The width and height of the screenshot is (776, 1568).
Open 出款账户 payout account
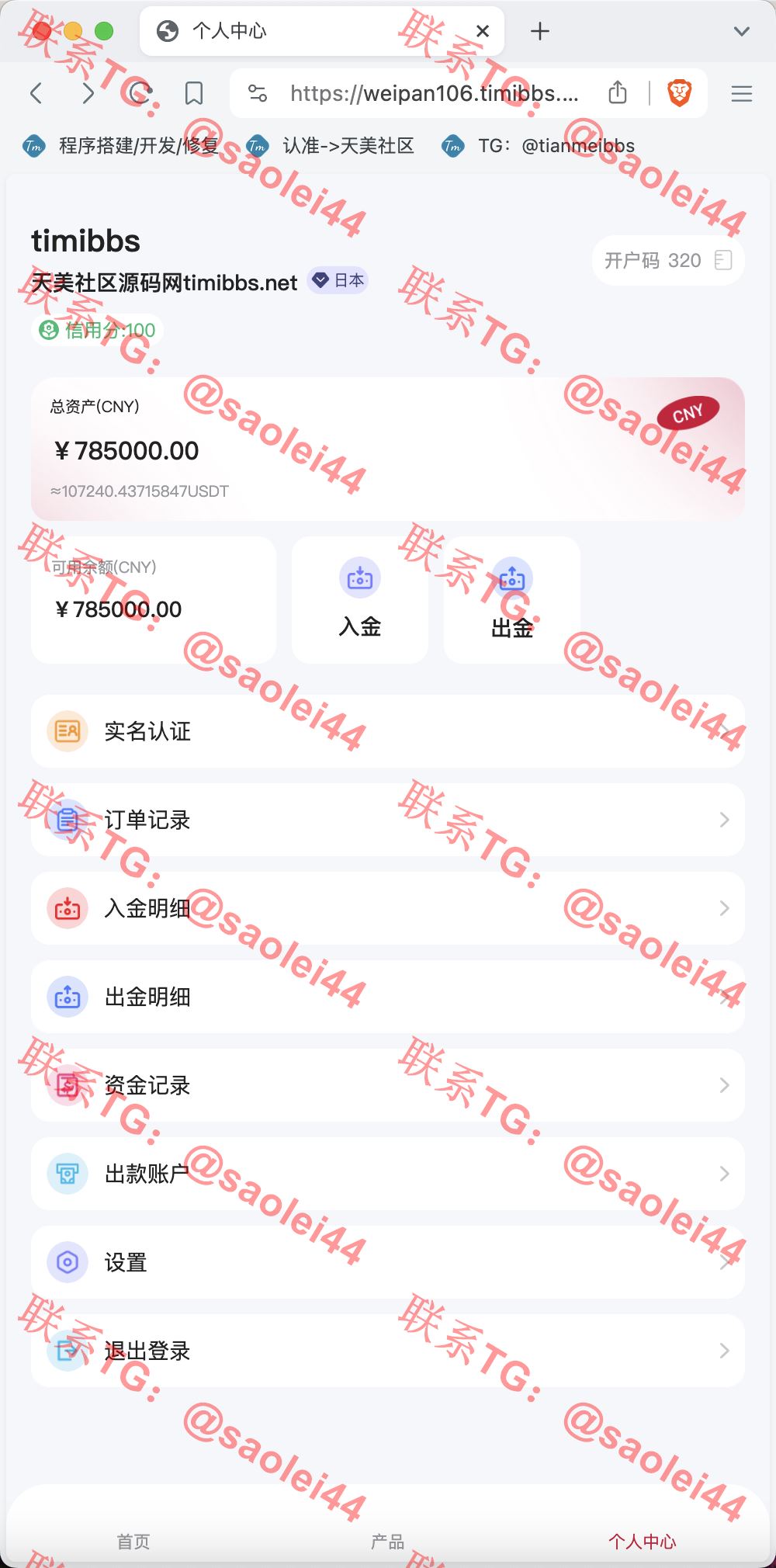(388, 1174)
